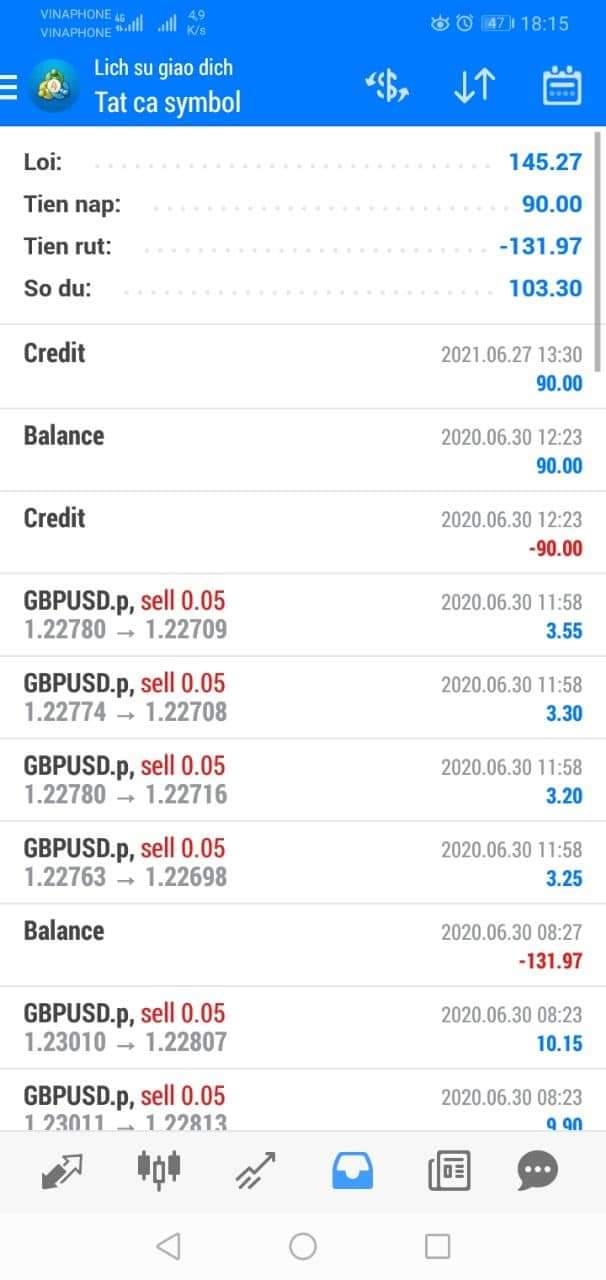Screen dimensions: 606x1280
Task: Open the News tab
Action: [x=449, y=1170]
